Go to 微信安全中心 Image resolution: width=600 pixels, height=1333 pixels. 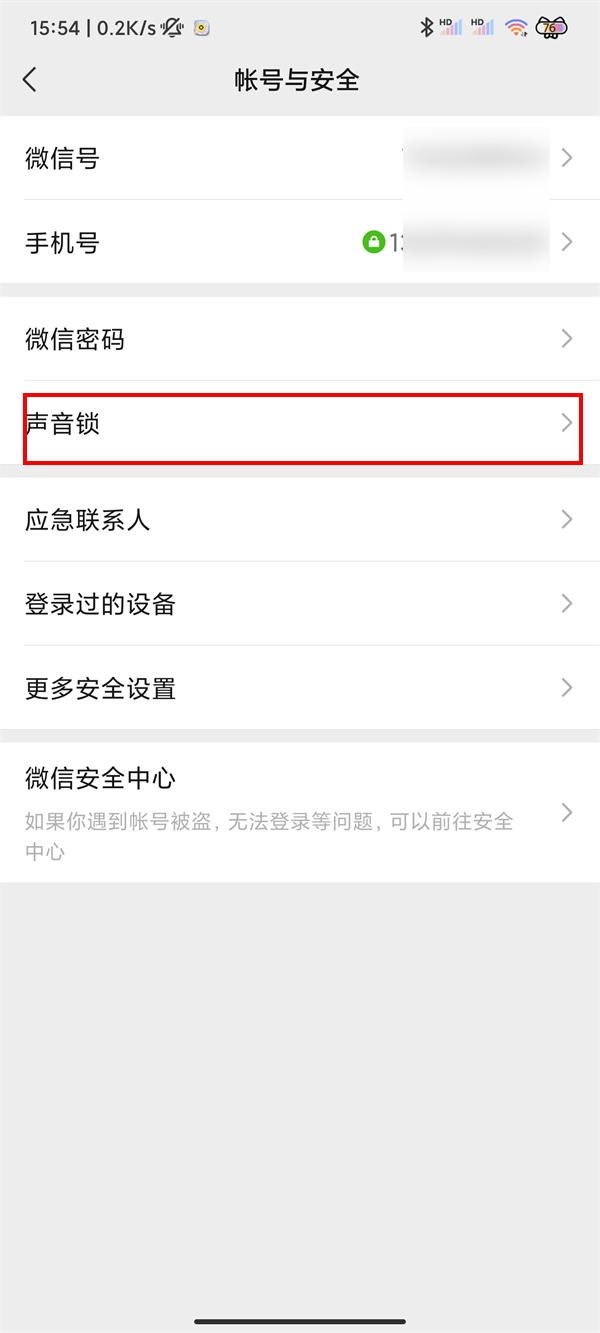[300, 811]
